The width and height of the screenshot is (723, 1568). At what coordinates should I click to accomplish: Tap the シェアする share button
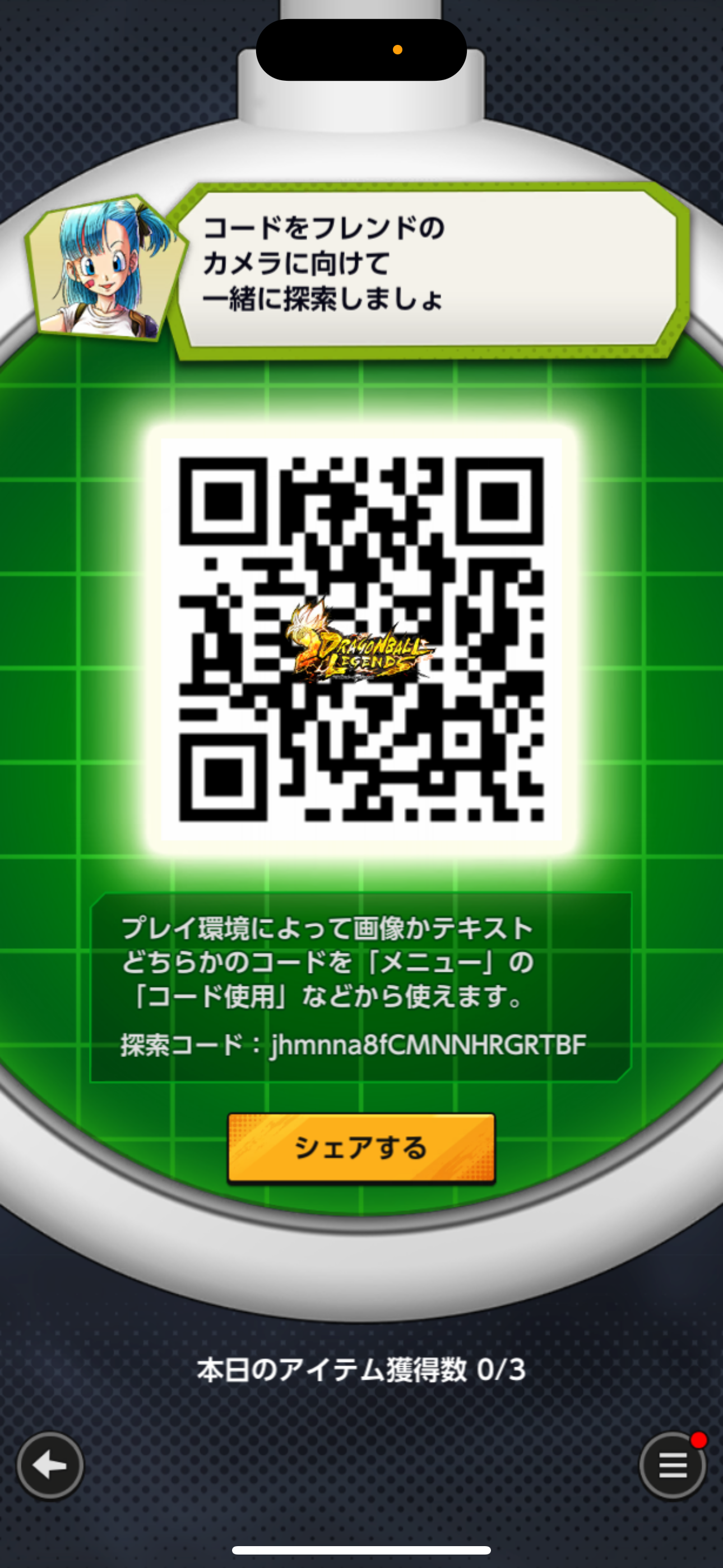(x=361, y=1148)
